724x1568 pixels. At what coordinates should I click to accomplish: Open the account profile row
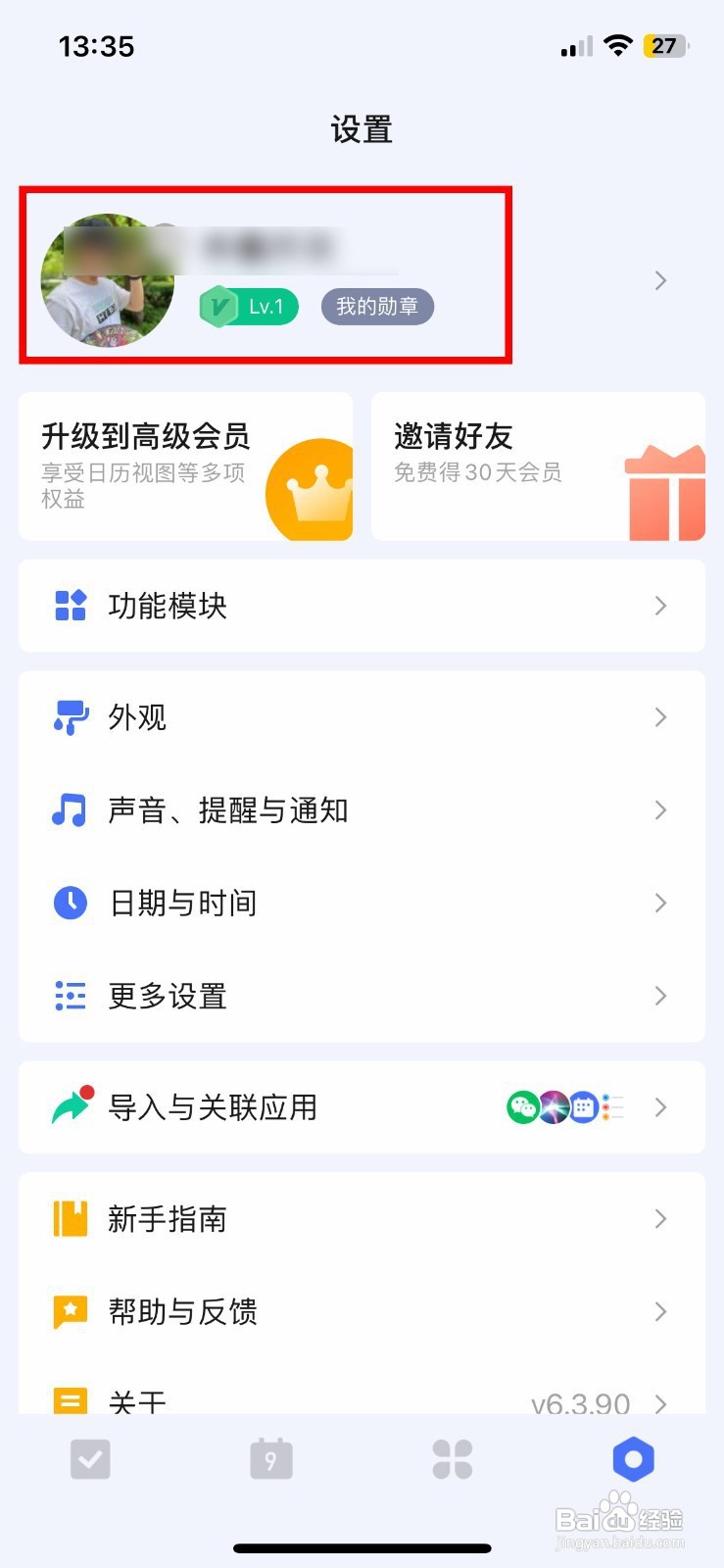[362, 278]
